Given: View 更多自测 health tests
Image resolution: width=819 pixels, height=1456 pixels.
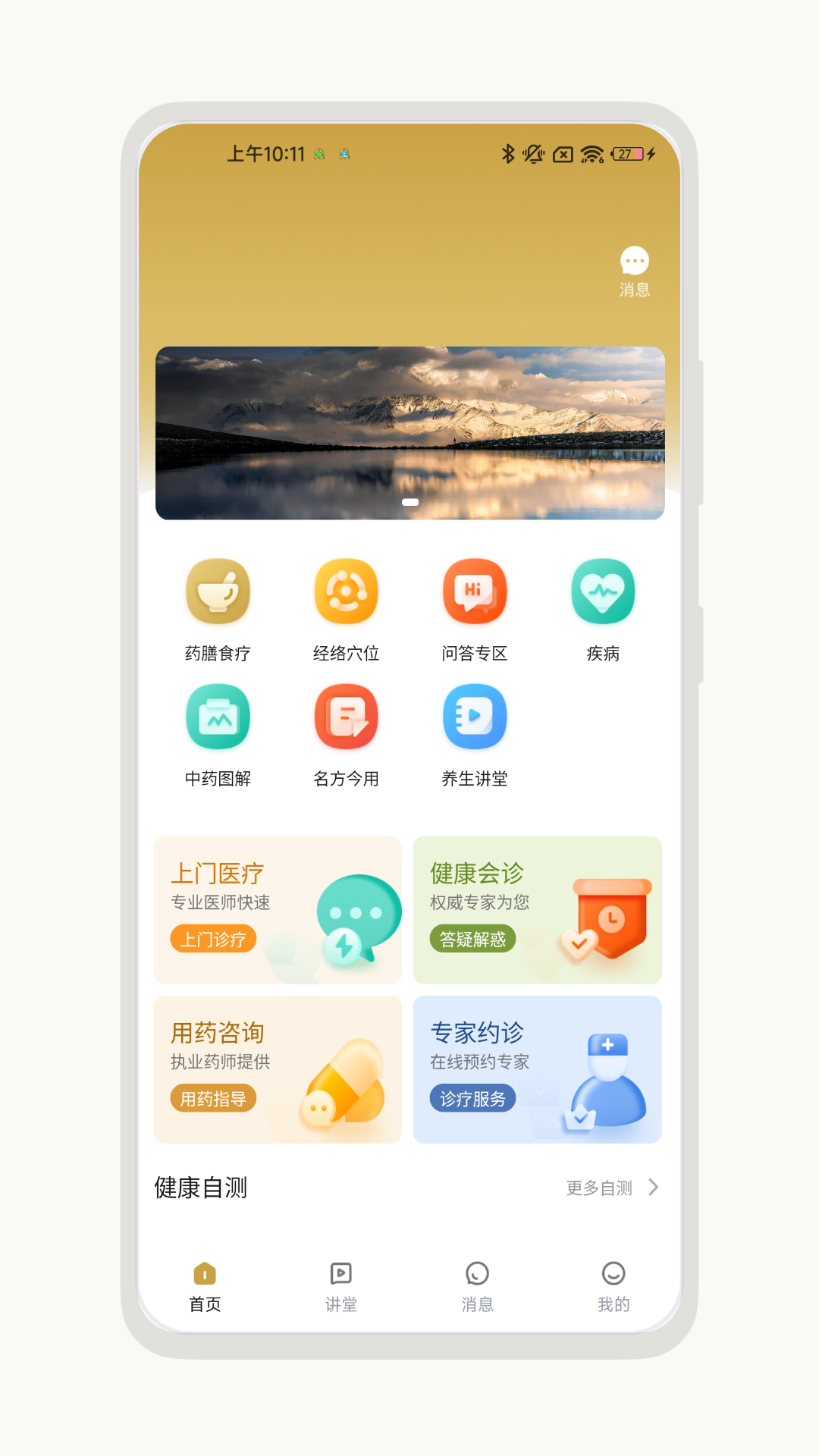Looking at the screenshot, I should pos(612,1188).
